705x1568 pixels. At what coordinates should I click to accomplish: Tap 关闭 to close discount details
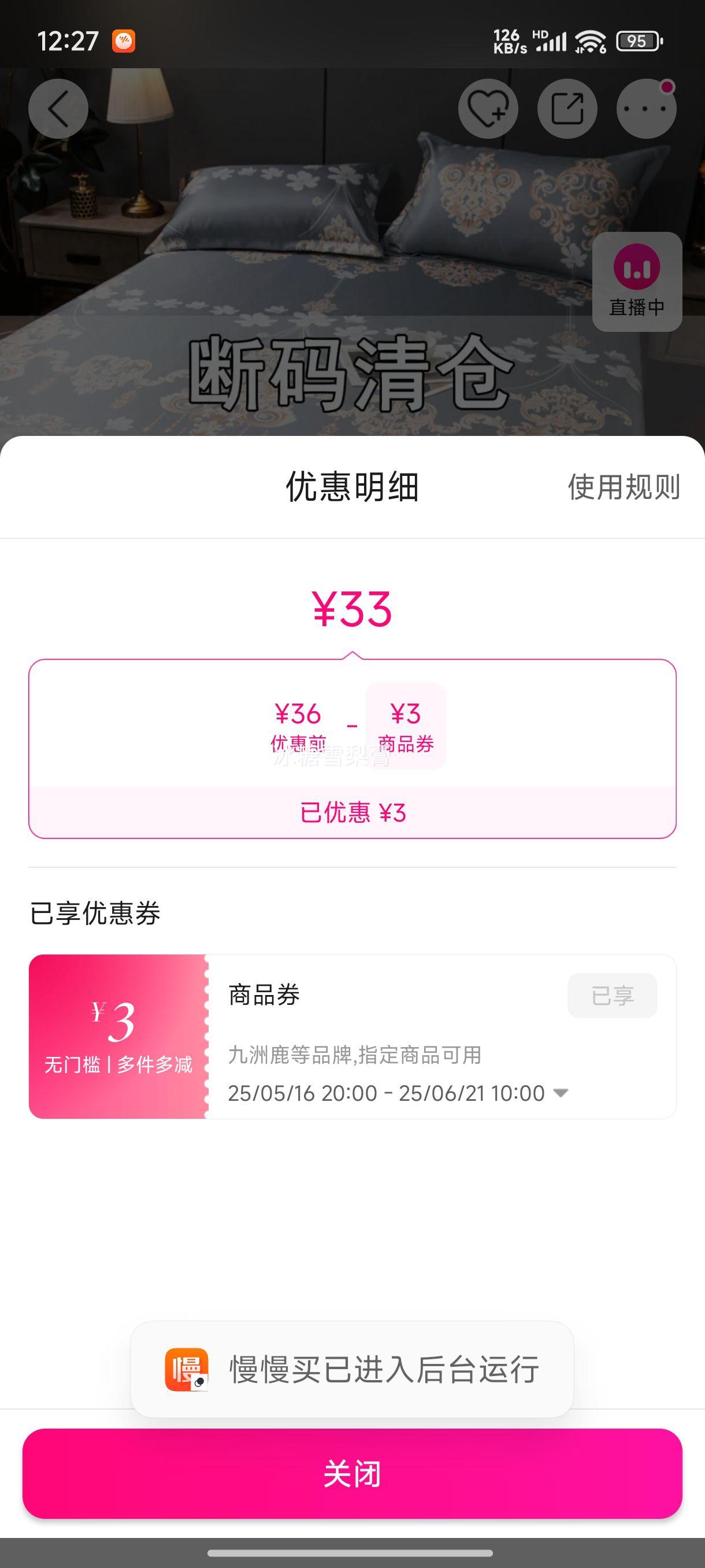coord(352,1474)
